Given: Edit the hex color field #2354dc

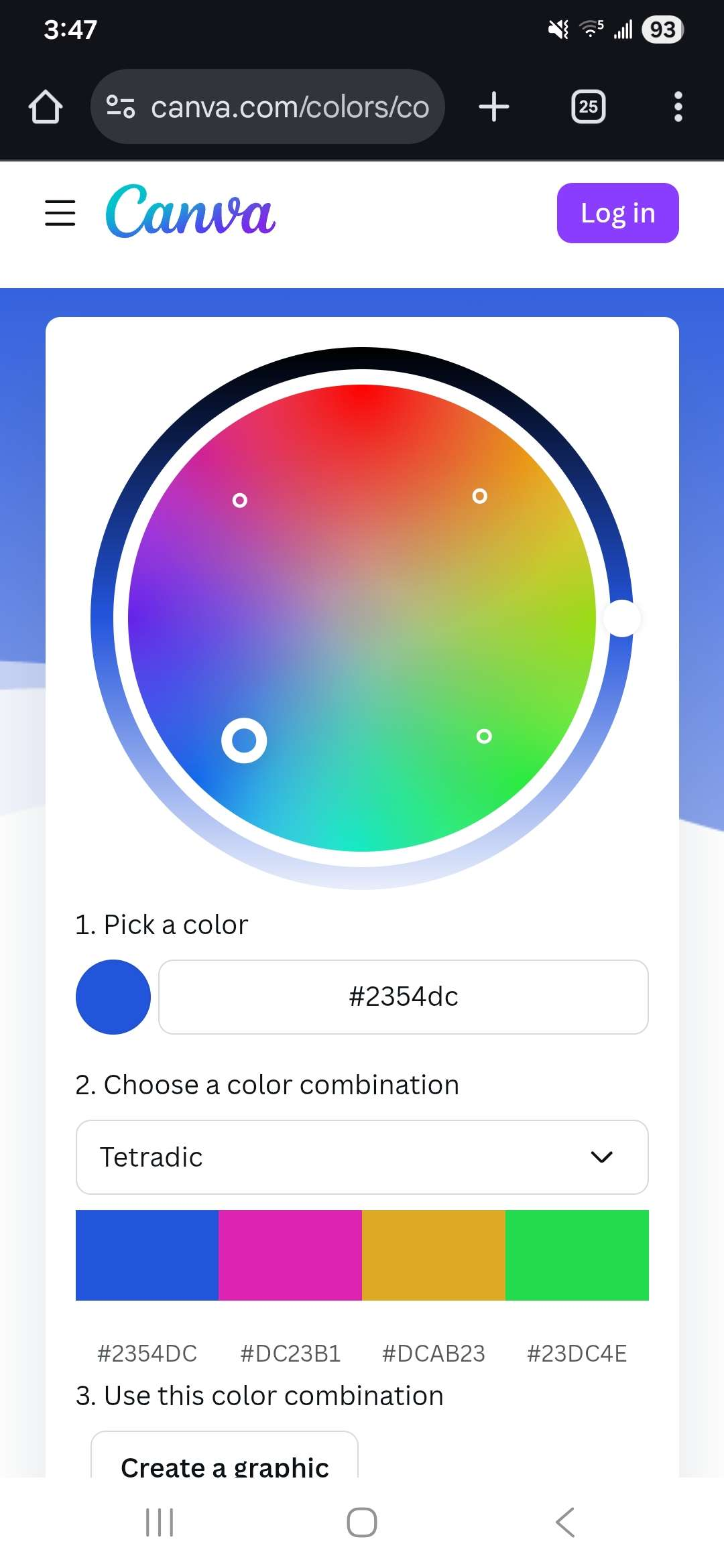Looking at the screenshot, I should (x=403, y=996).
